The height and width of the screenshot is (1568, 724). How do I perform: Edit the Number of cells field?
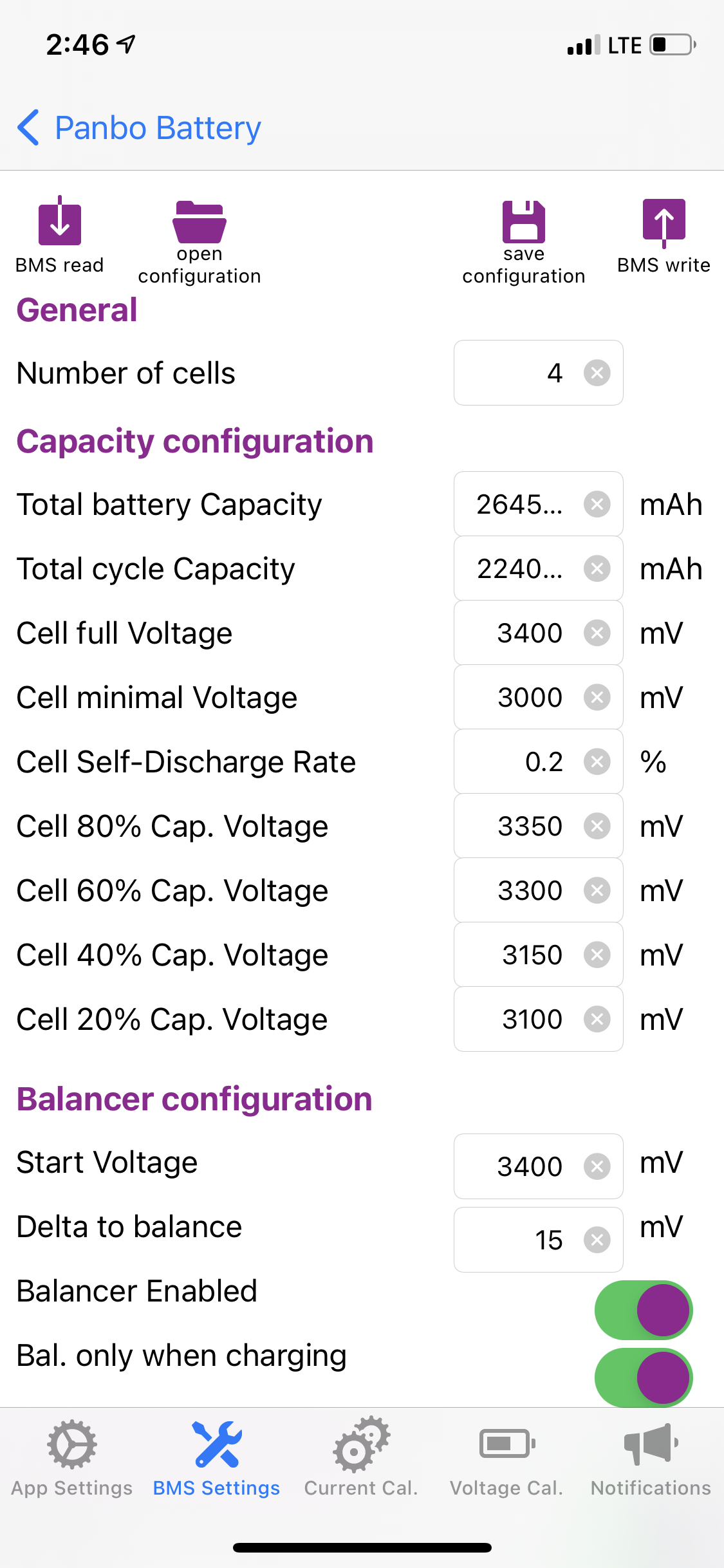(x=538, y=373)
